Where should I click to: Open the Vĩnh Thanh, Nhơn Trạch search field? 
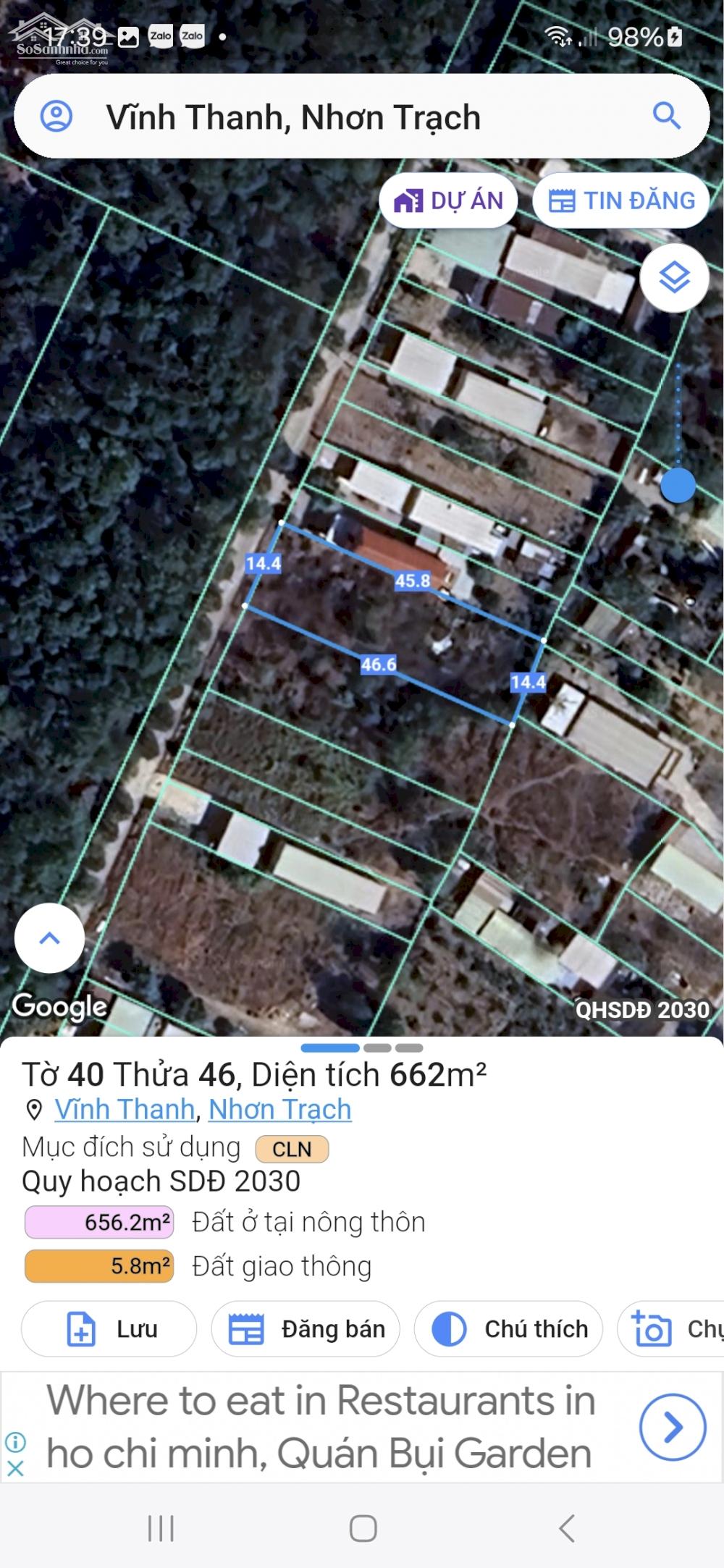361,116
